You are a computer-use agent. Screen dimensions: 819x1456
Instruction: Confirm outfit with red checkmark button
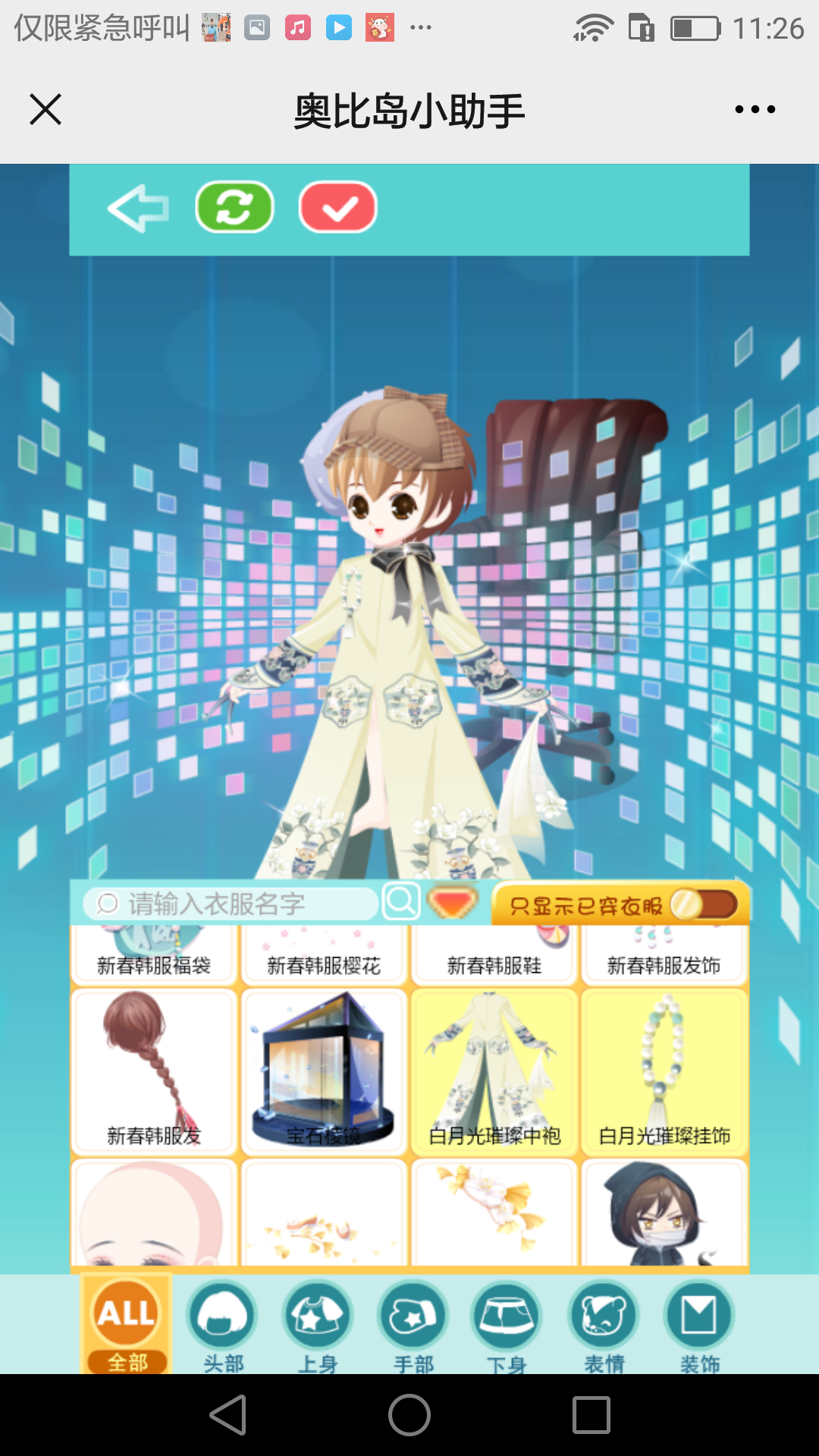coord(338,207)
